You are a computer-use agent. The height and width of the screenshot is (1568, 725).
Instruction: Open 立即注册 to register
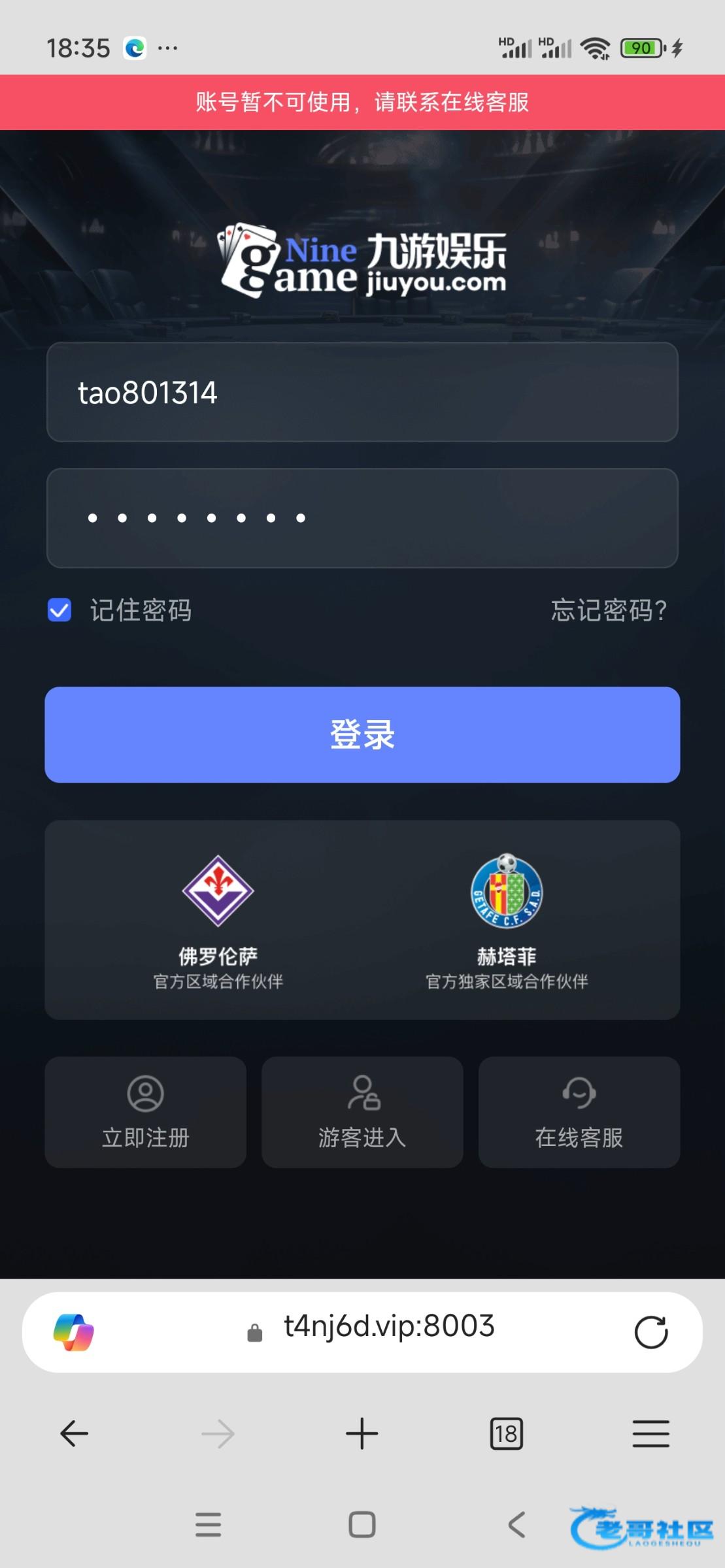(x=145, y=1111)
